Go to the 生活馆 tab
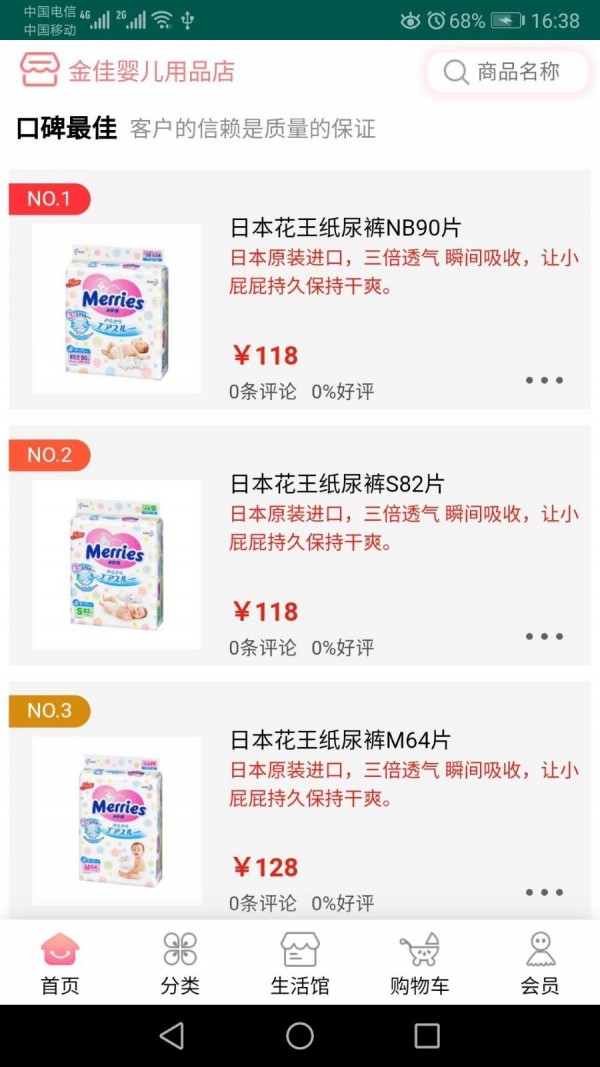The width and height of the screenshot is (600, 1067). point(300,963)
